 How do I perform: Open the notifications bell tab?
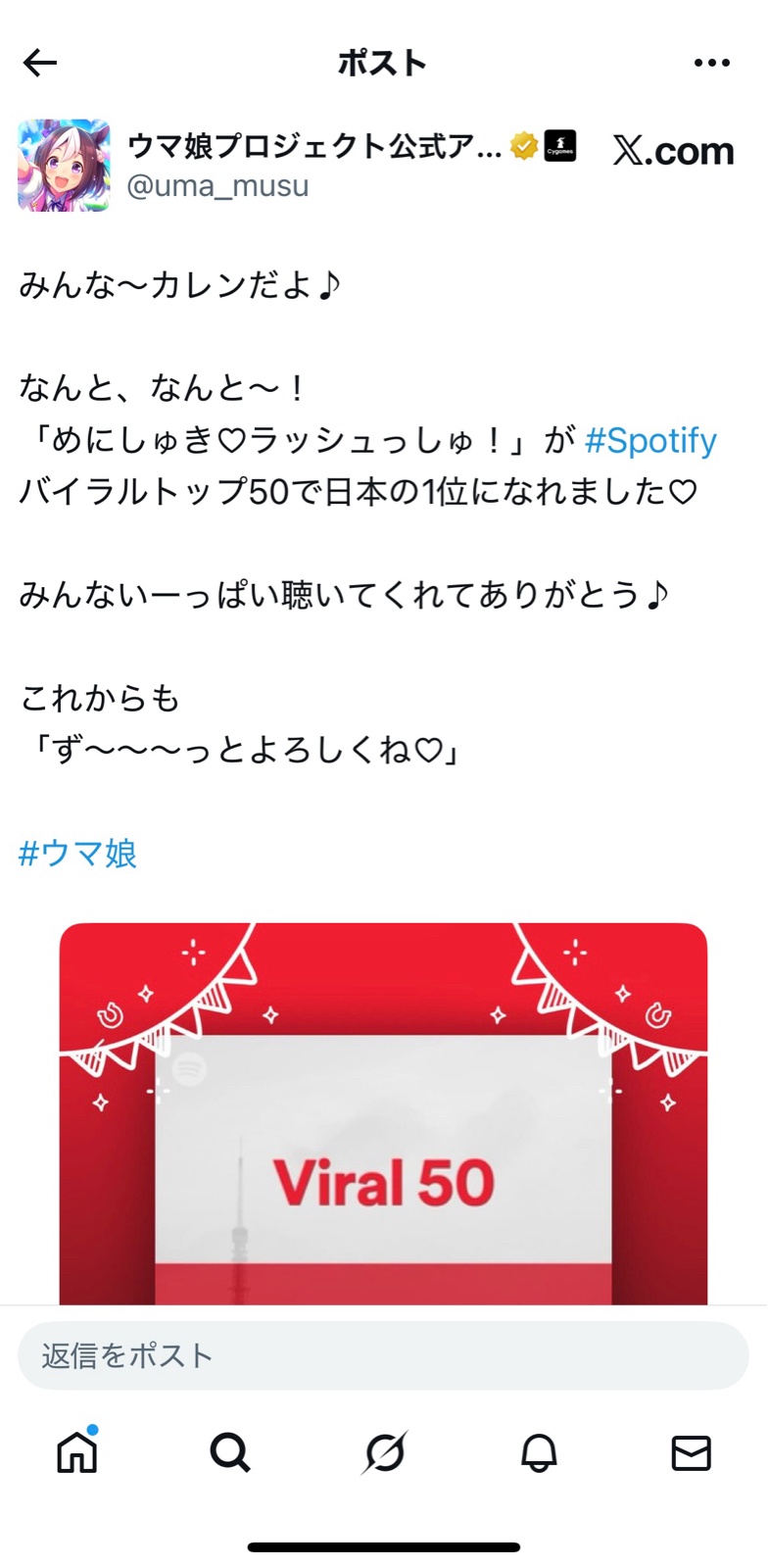[x=539, y=1452]
